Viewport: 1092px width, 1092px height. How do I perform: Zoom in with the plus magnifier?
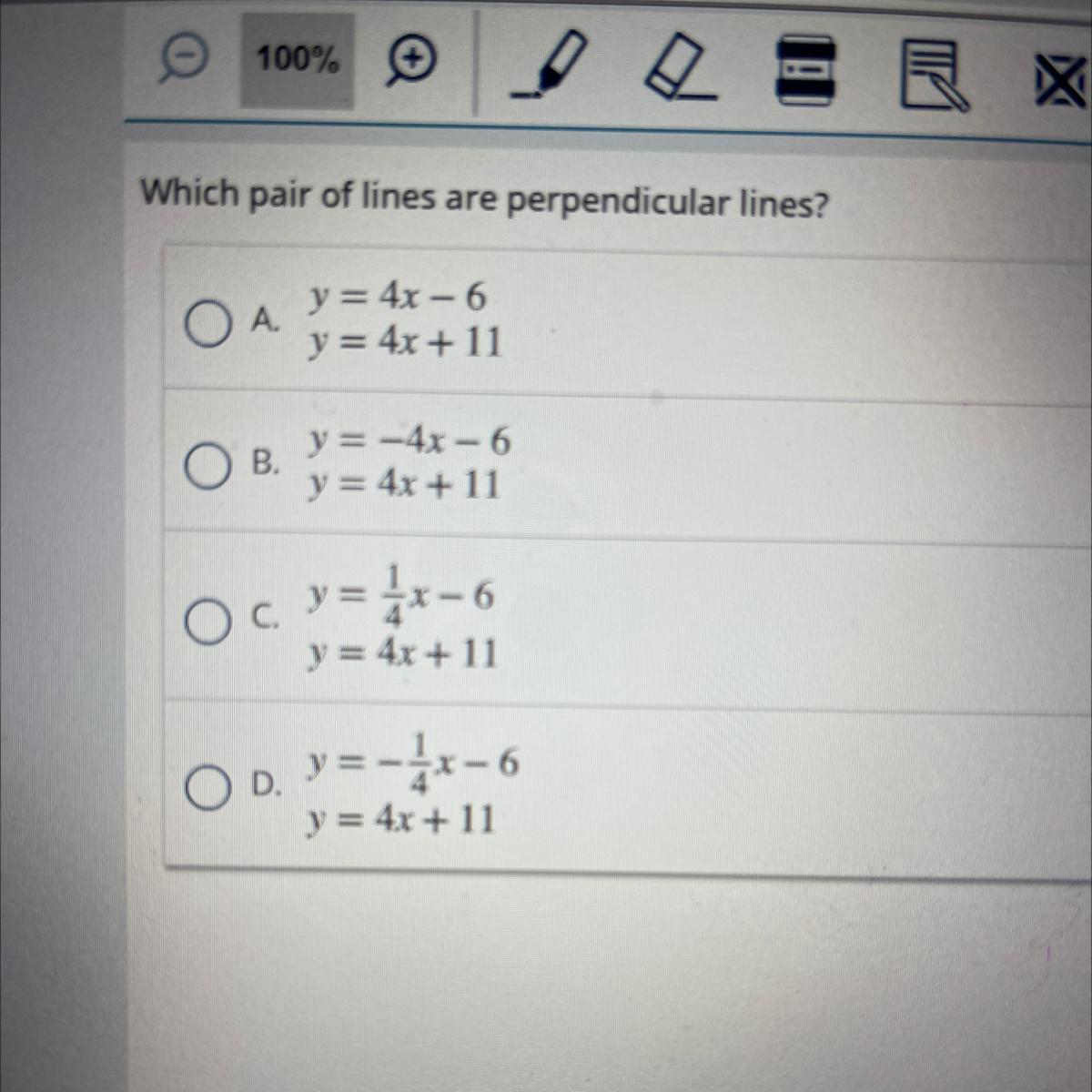pyautogui.click(x=411, y=63)
